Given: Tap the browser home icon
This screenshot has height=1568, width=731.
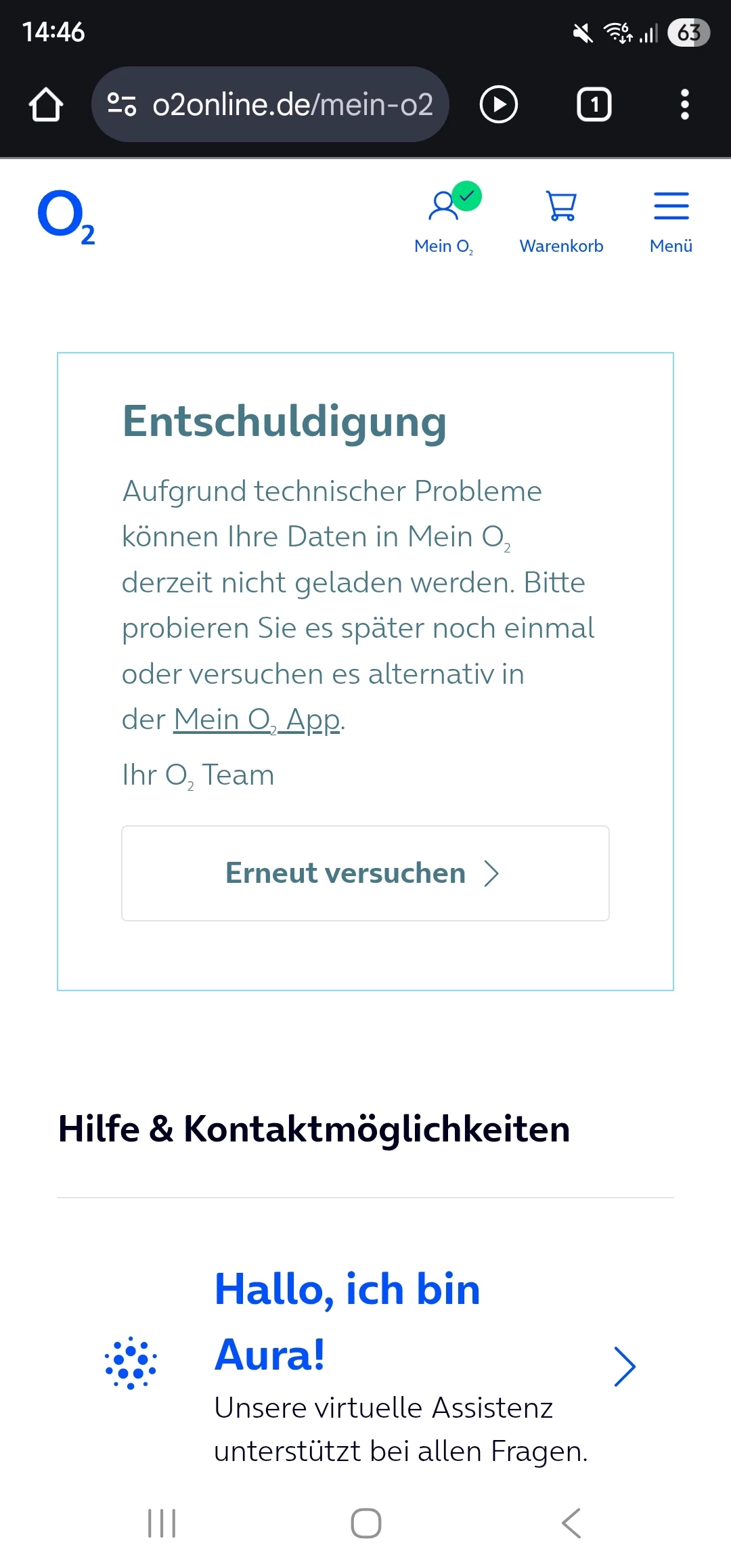Looking at the screenshot, I should click(46, 105).
